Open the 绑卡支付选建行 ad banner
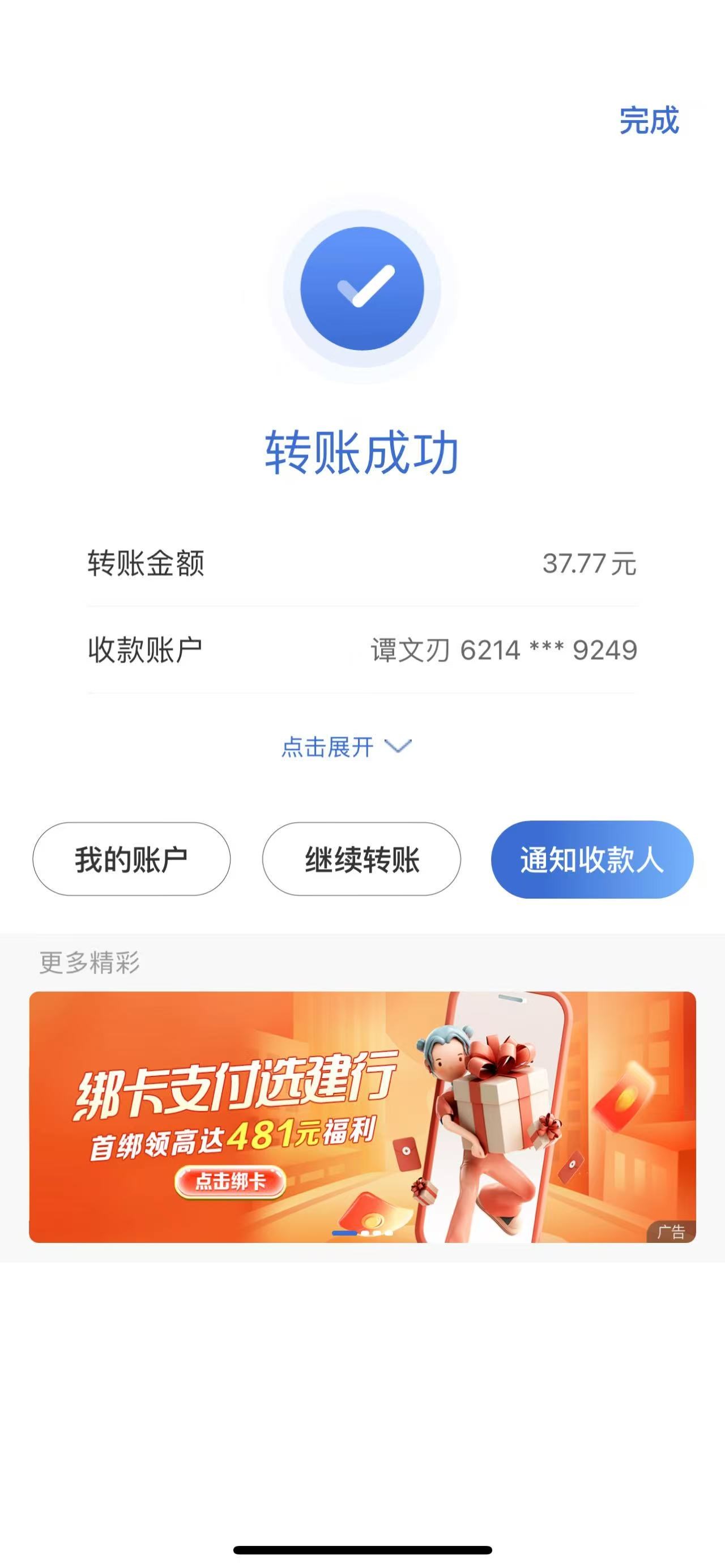725x1568 pixels. point(362,1117)
